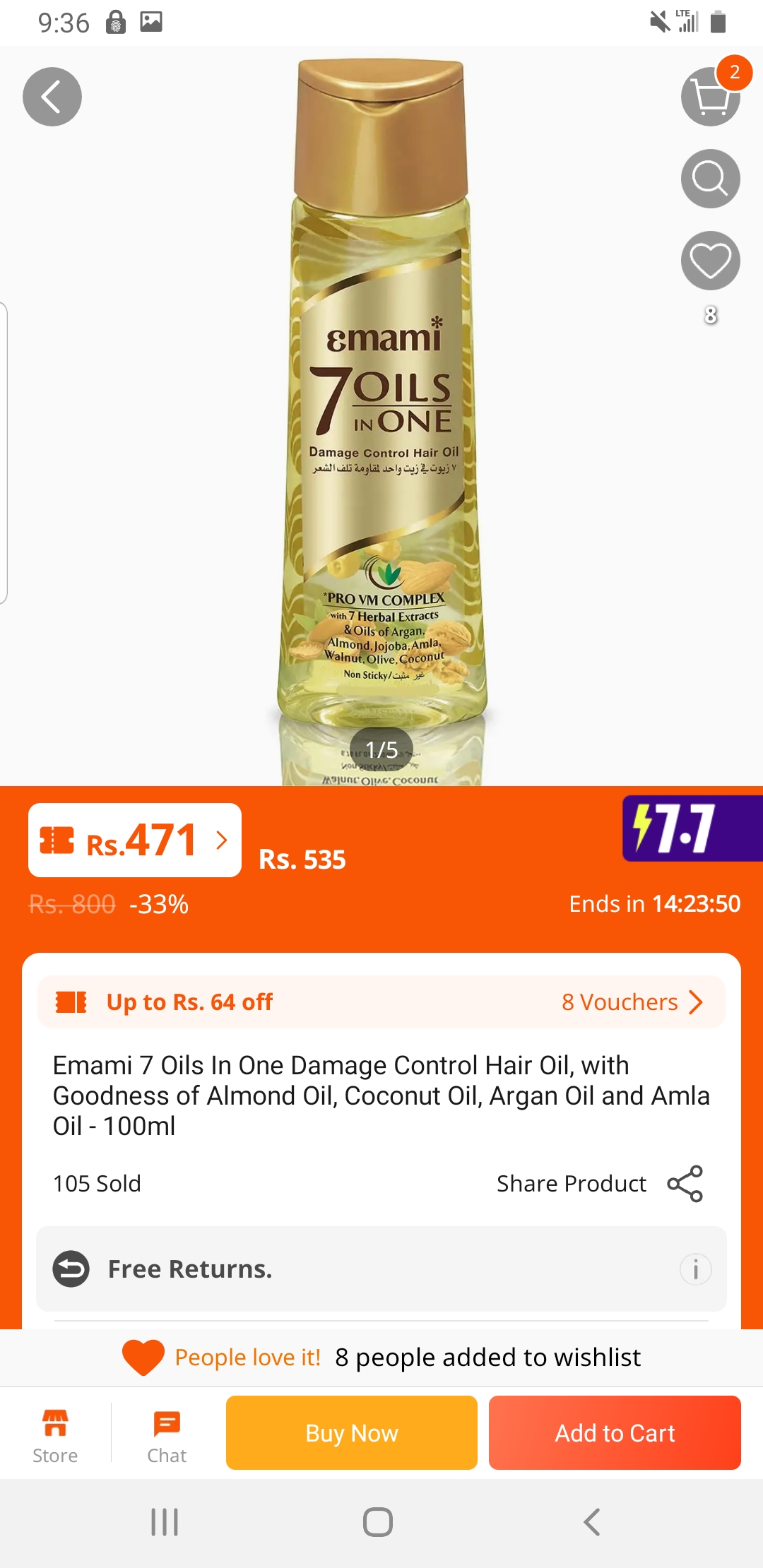Tap Buy Now
This screenshot has width=763, height=1568.
(351, 1432)
